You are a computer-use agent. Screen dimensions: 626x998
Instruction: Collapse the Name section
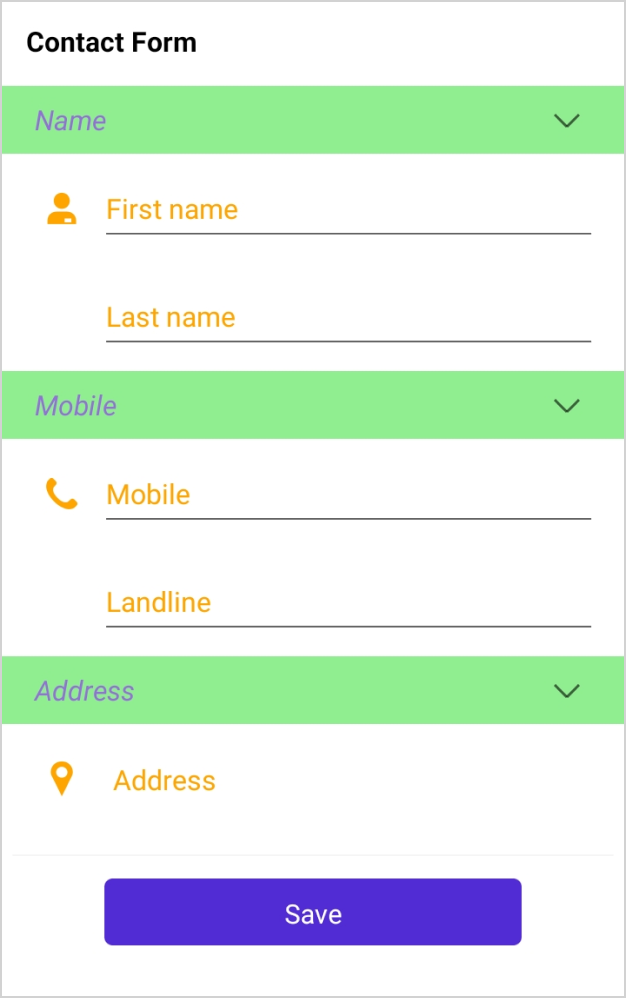coord(566,121)
